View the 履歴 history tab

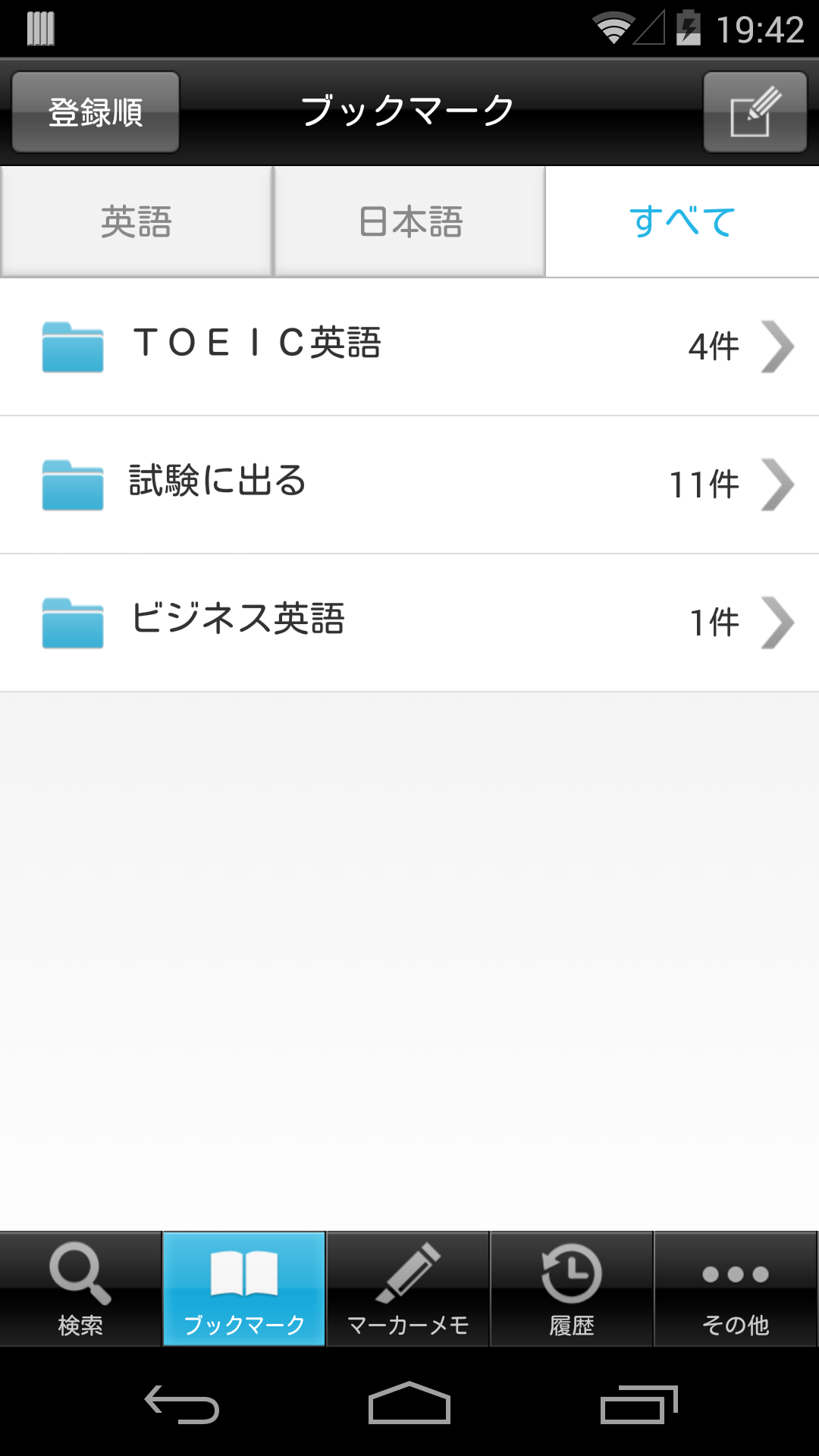tap(572, 1289)
